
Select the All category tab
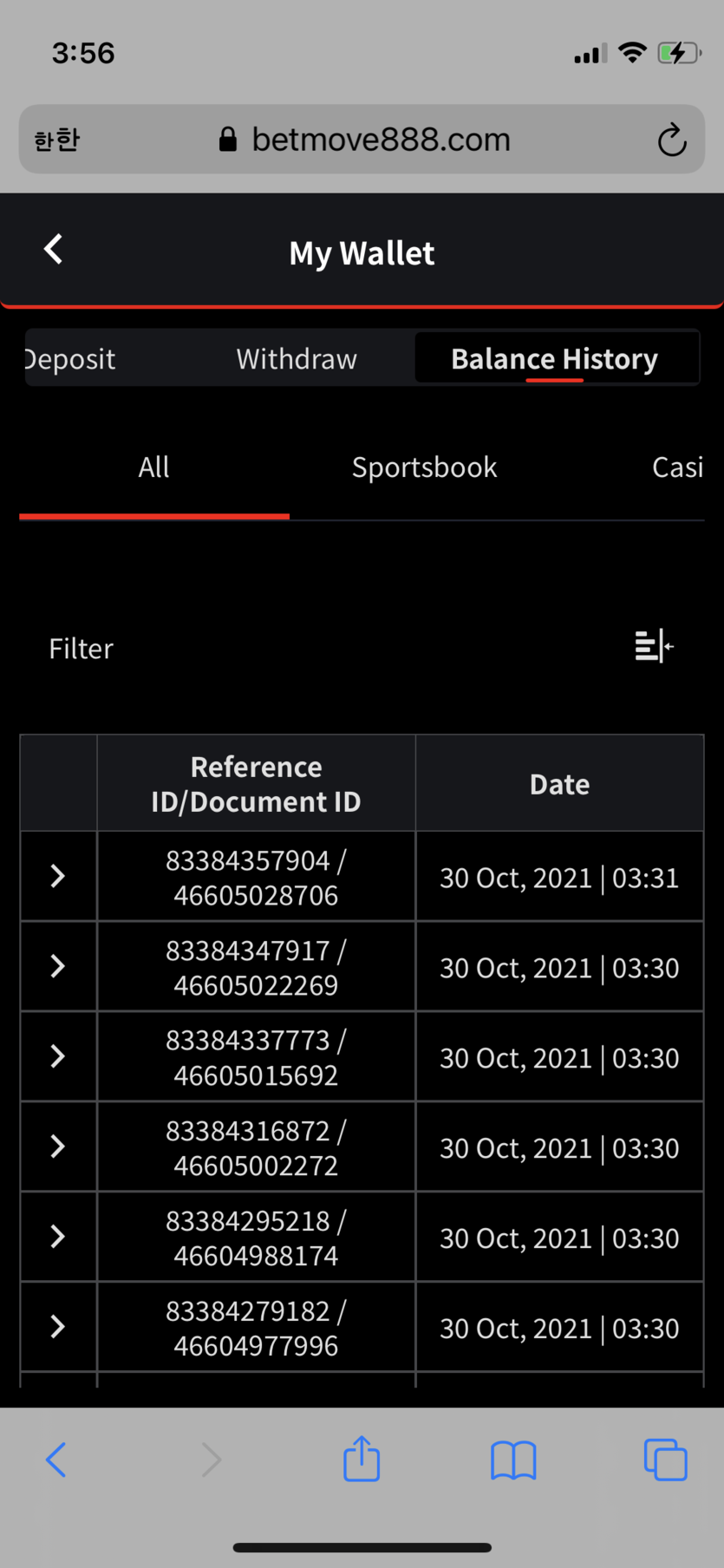[154, 467]
